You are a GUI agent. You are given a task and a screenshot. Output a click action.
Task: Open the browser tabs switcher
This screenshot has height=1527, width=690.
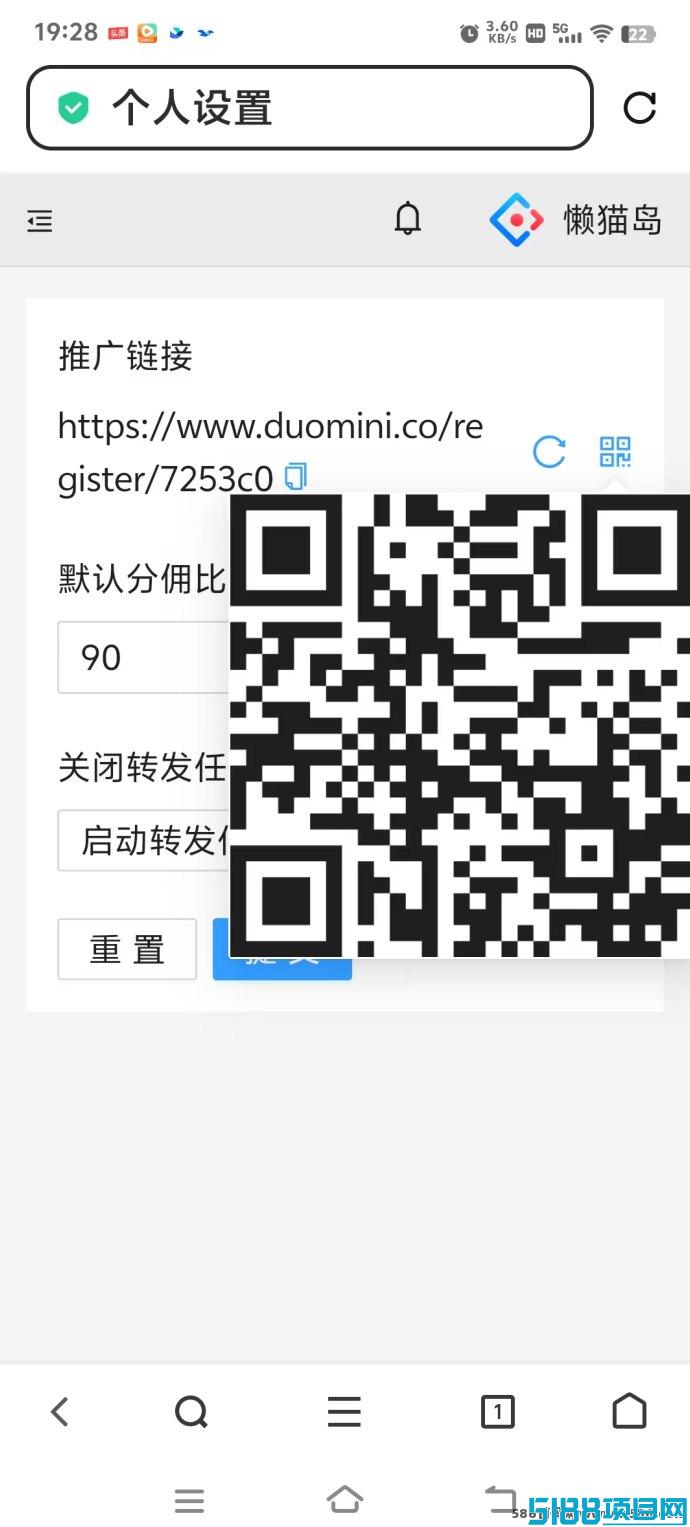497,1412
